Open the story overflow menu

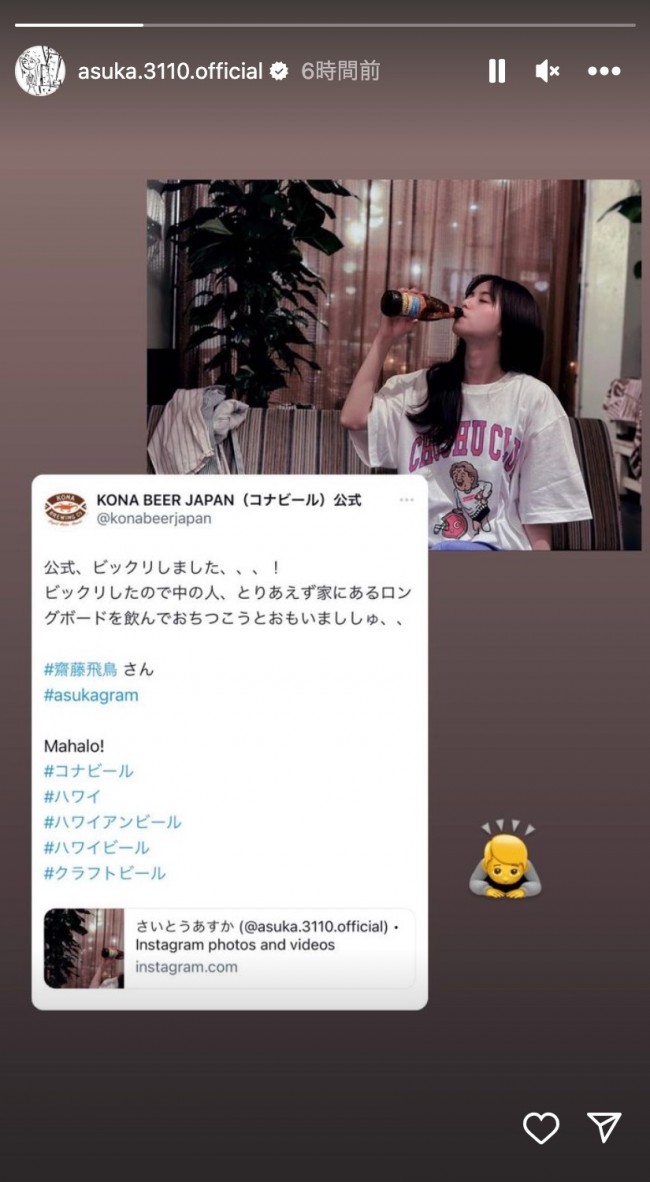(604, 71)
